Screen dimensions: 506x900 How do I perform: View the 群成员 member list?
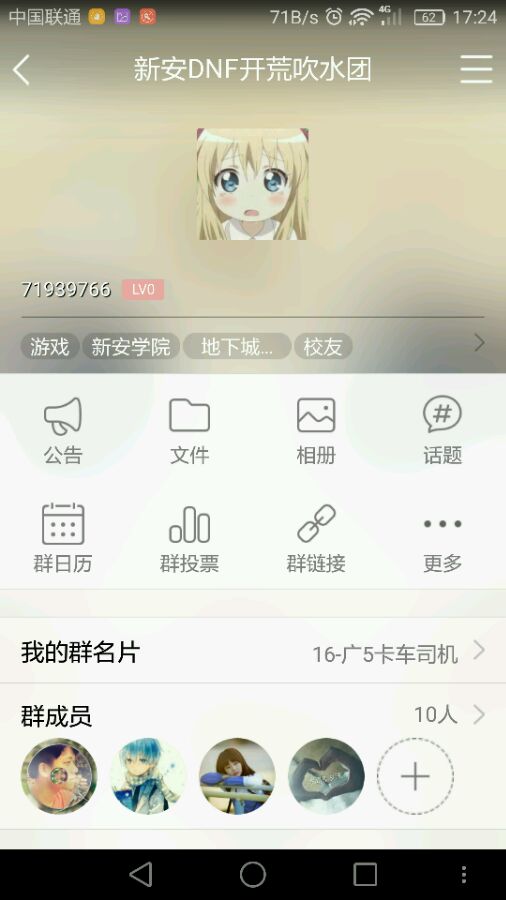[x=253, y=715]
